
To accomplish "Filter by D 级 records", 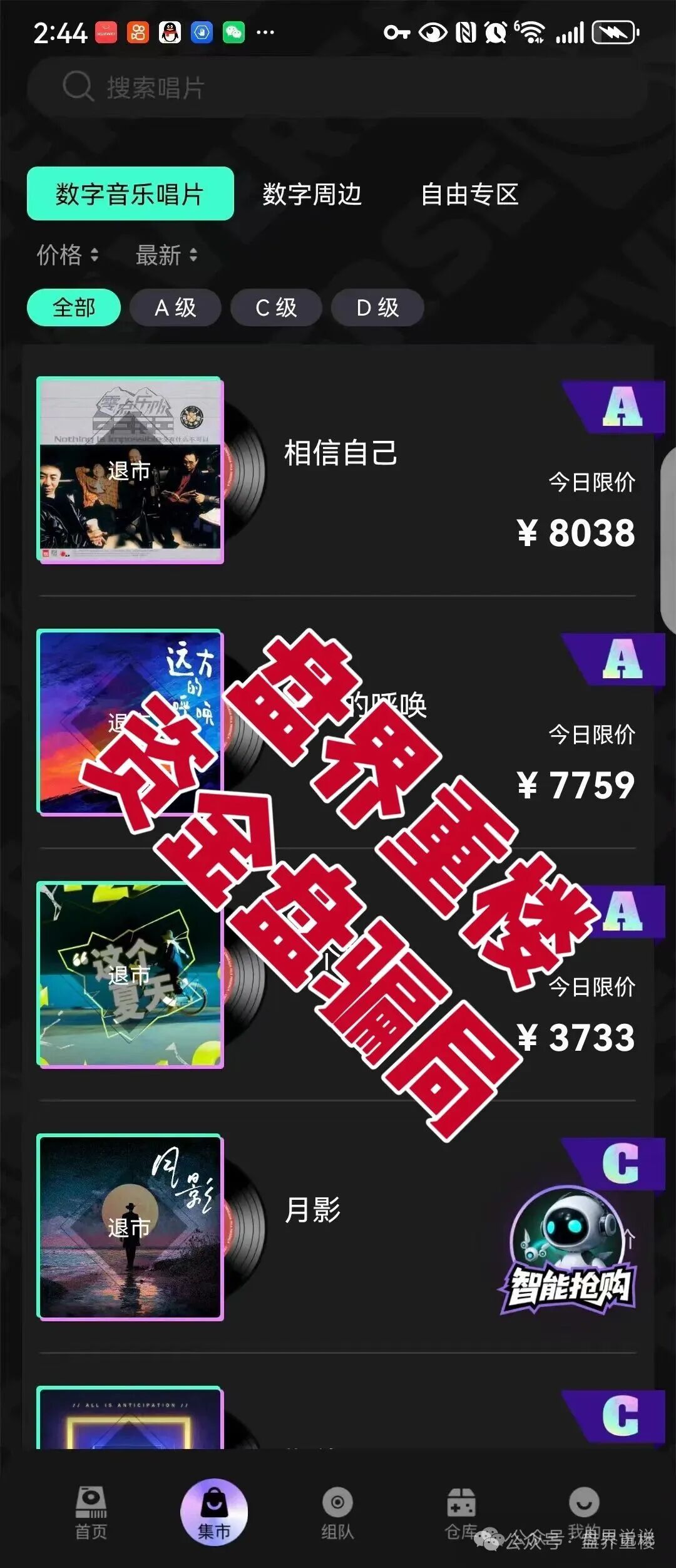I will pyautogui.click(x=377, y=307).
